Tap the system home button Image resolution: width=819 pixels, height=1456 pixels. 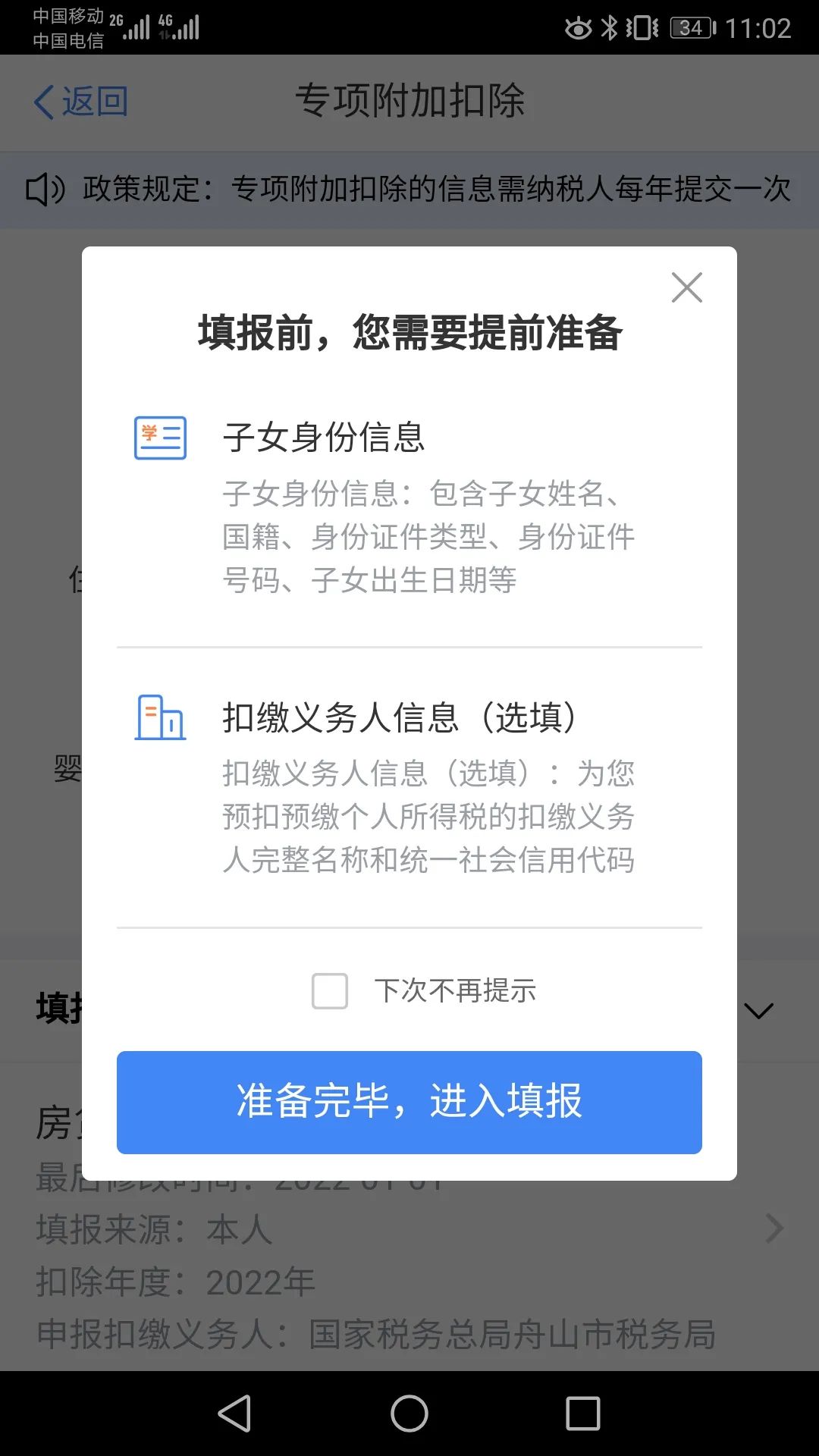tap(409, 1414)
